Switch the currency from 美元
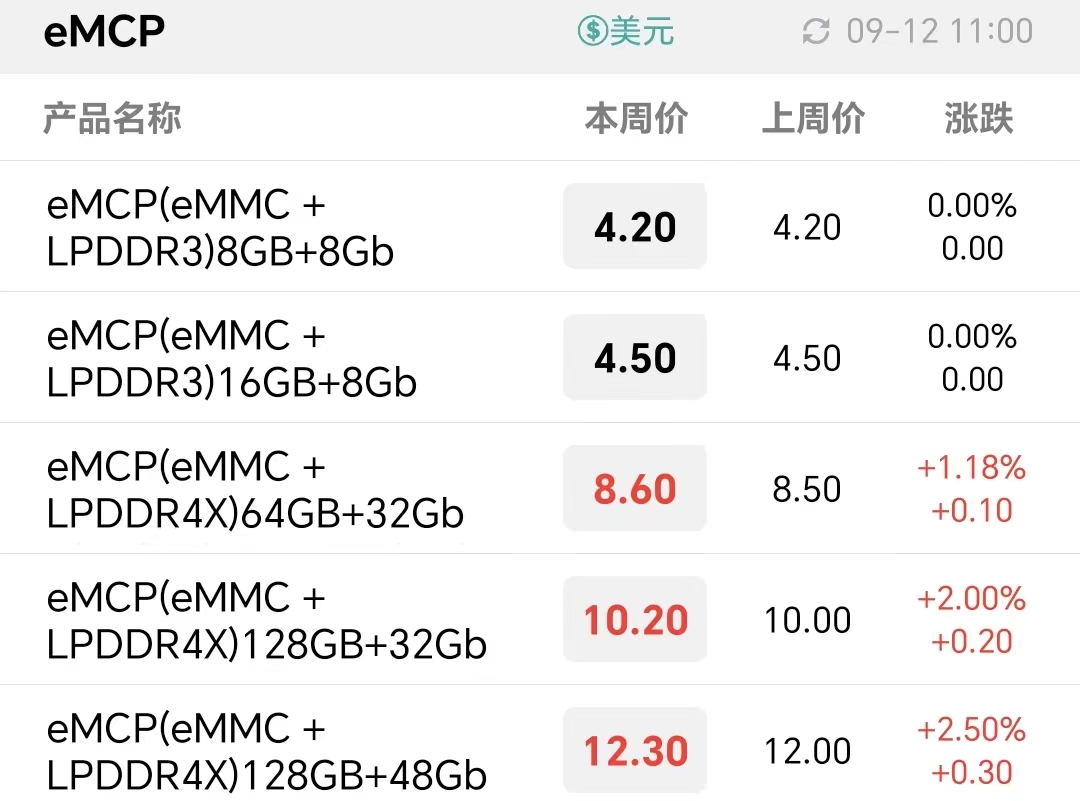 [625, 31]
